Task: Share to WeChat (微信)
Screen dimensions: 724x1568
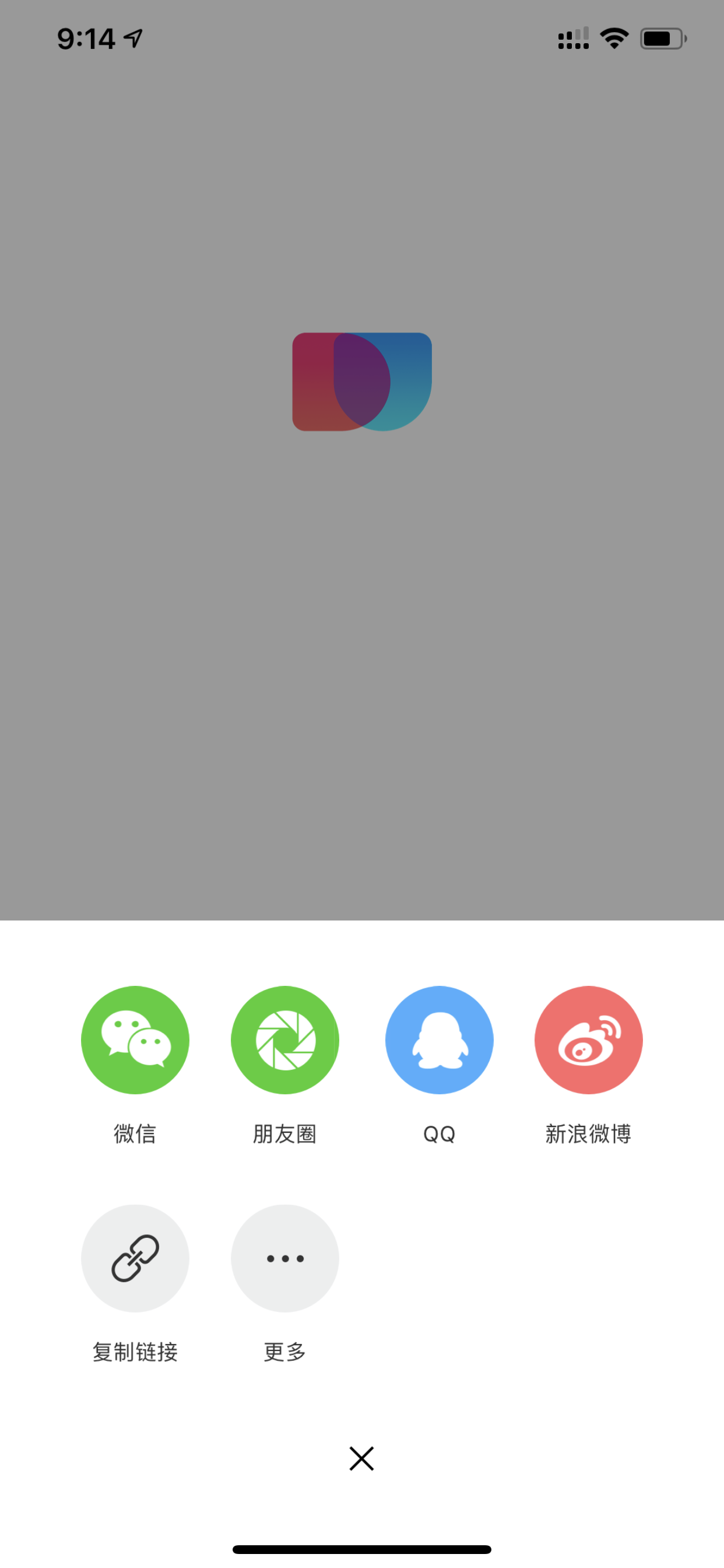Action: pos(135,1039)
